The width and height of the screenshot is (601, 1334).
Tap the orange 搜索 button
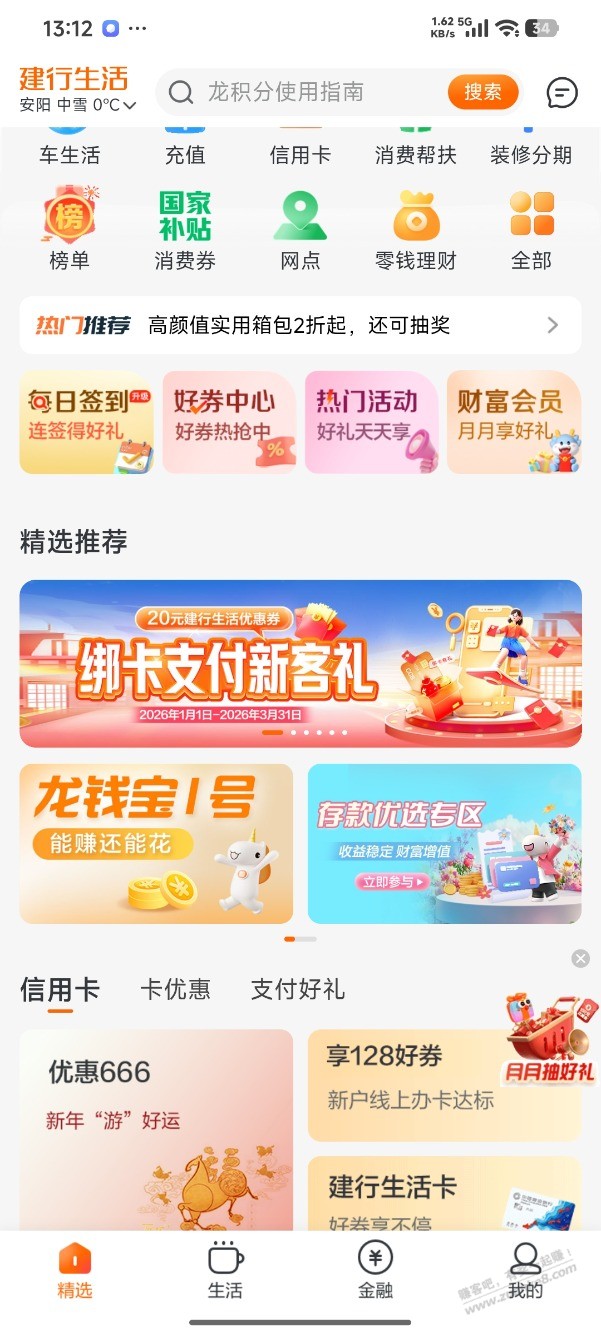pos(482,92)
